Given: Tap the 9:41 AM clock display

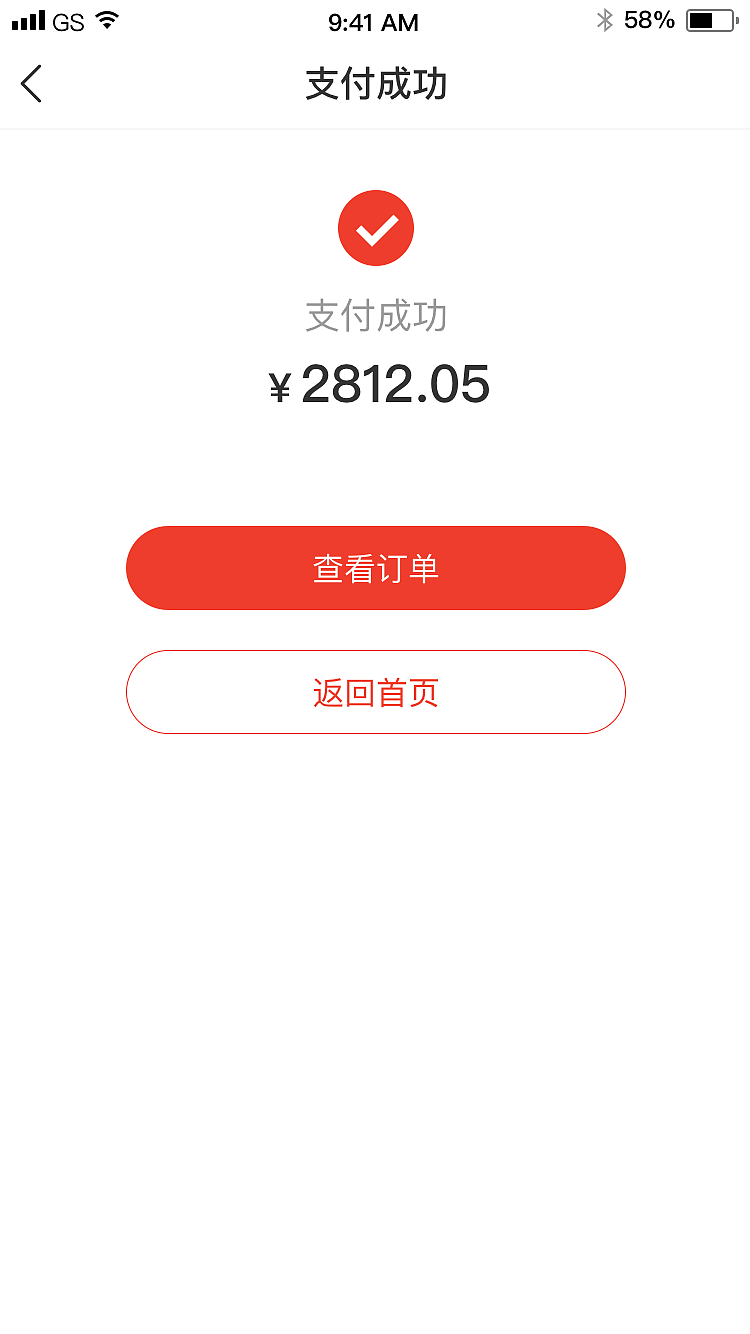Looking at the screenshot, I should click(373, 22).
